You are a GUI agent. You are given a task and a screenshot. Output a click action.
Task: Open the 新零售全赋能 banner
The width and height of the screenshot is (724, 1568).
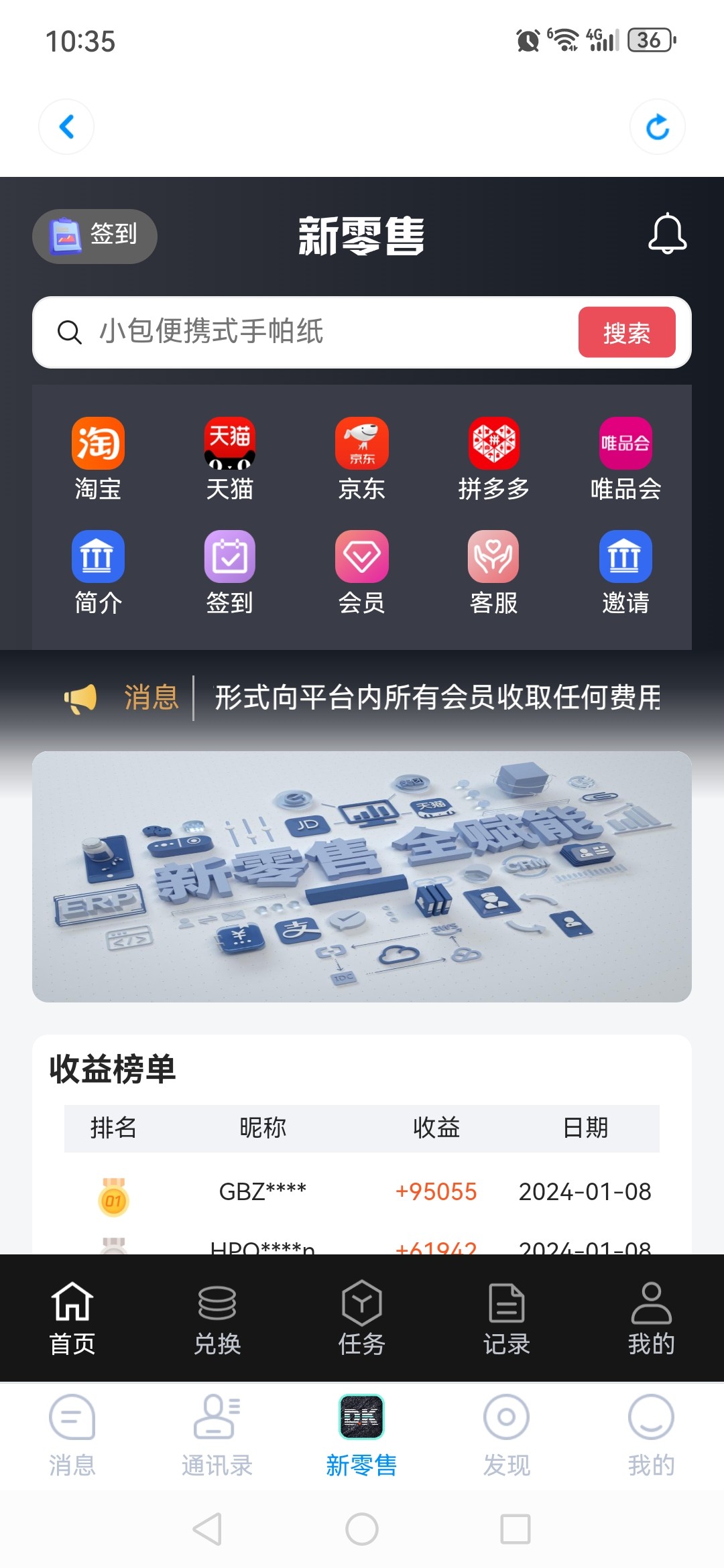362,876
